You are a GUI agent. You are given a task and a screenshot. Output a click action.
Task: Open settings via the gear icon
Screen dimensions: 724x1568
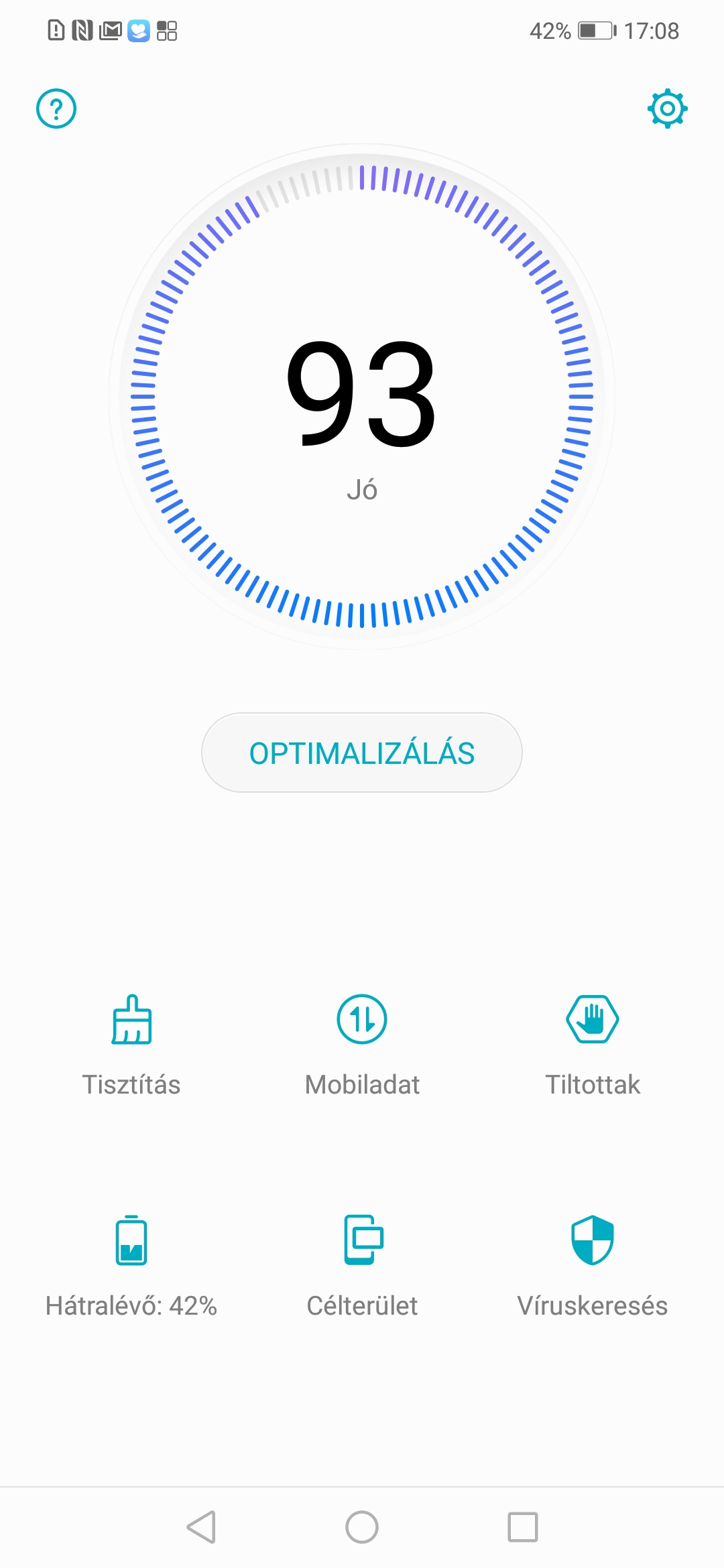tap(667, 109)
